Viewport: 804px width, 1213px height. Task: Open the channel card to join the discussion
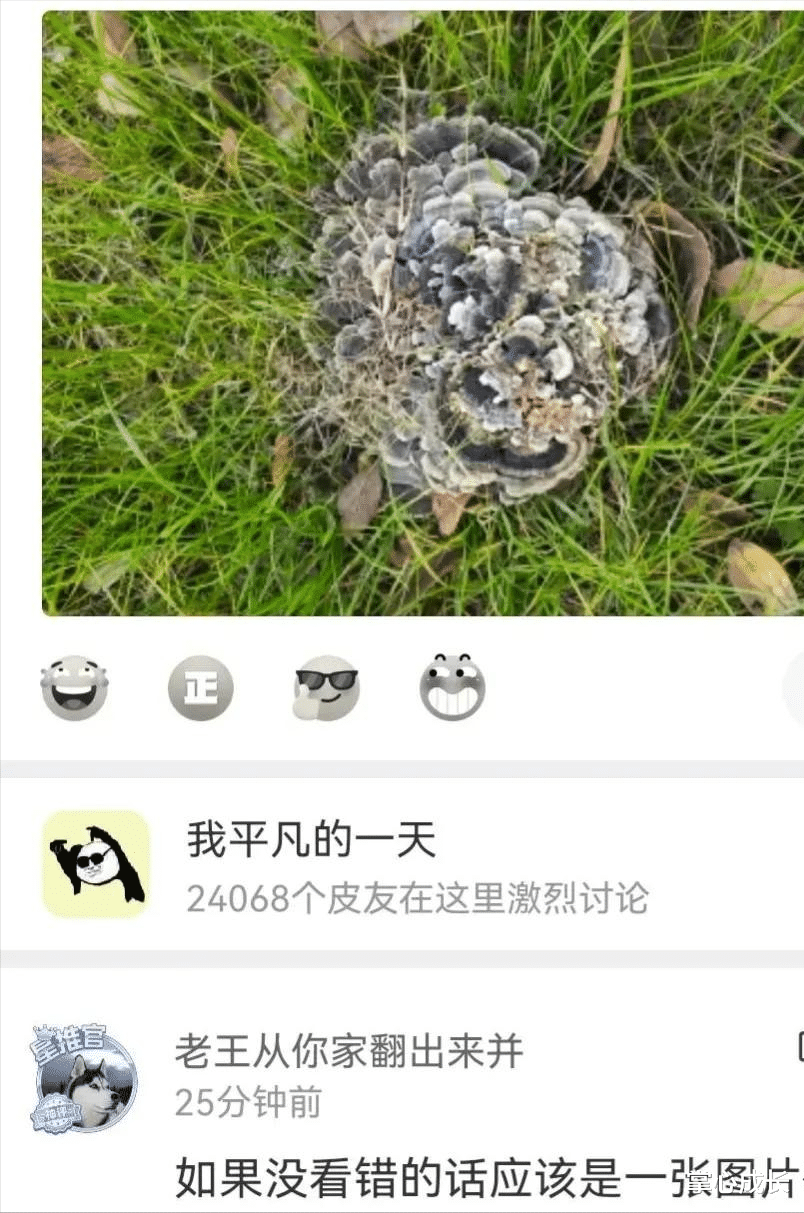pos(400,866)
